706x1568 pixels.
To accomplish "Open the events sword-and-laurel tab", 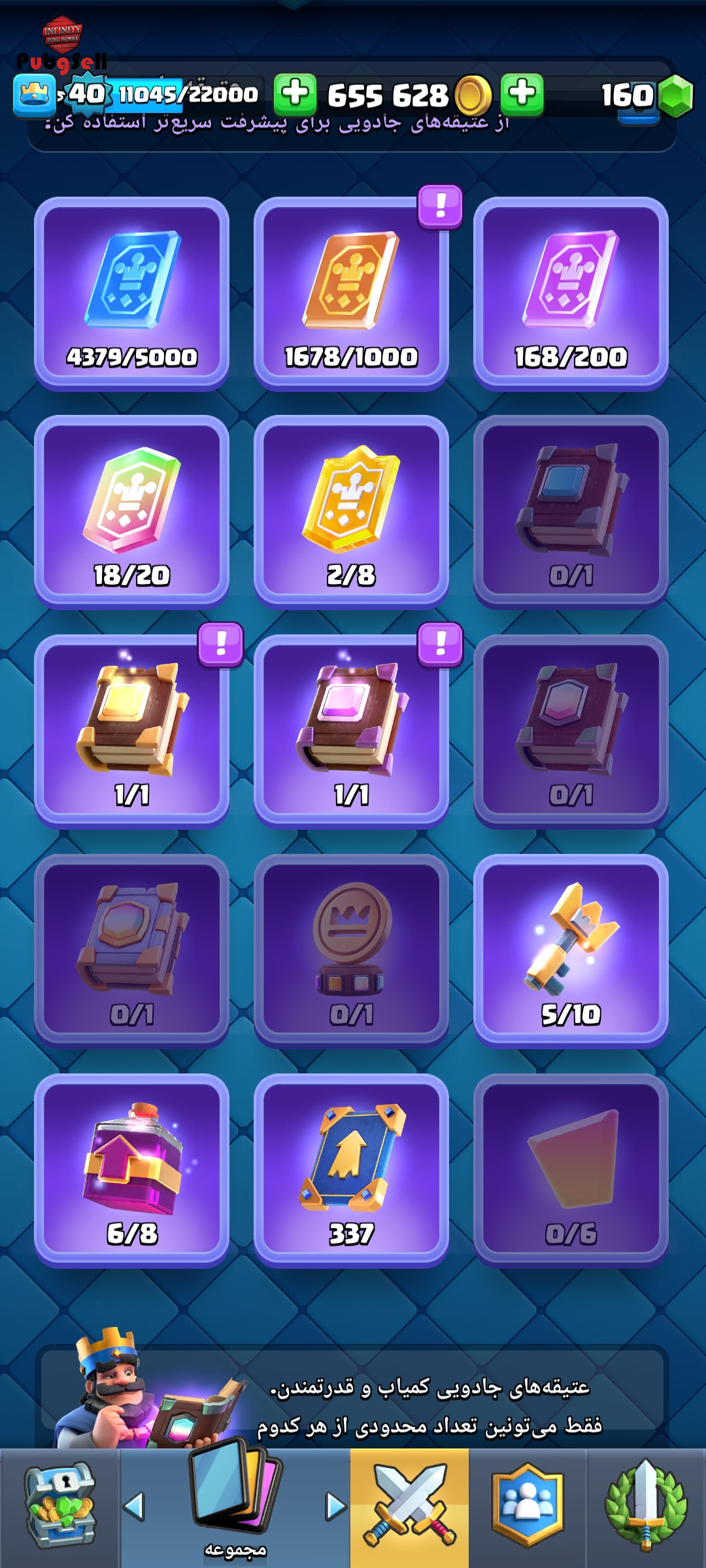I will [x=646, y=1506].
